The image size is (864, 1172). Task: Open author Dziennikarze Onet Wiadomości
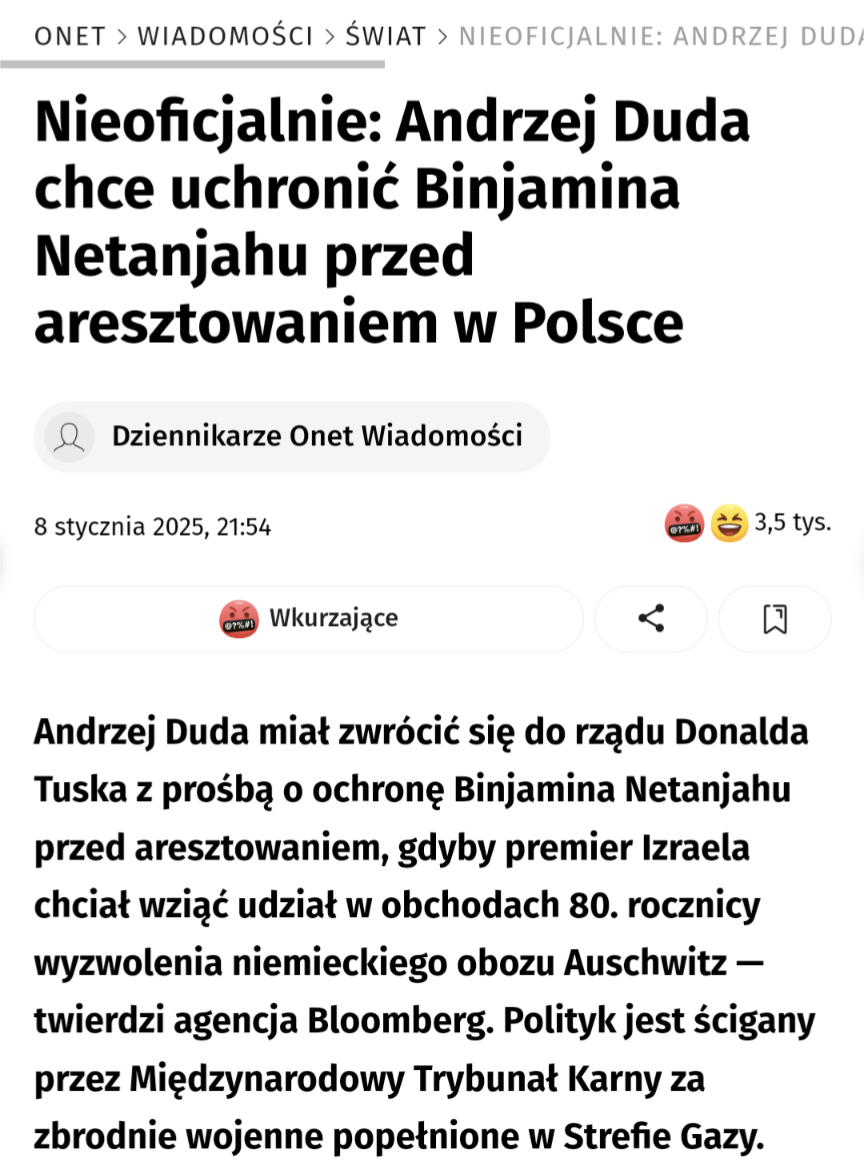[x=316, y=437]
